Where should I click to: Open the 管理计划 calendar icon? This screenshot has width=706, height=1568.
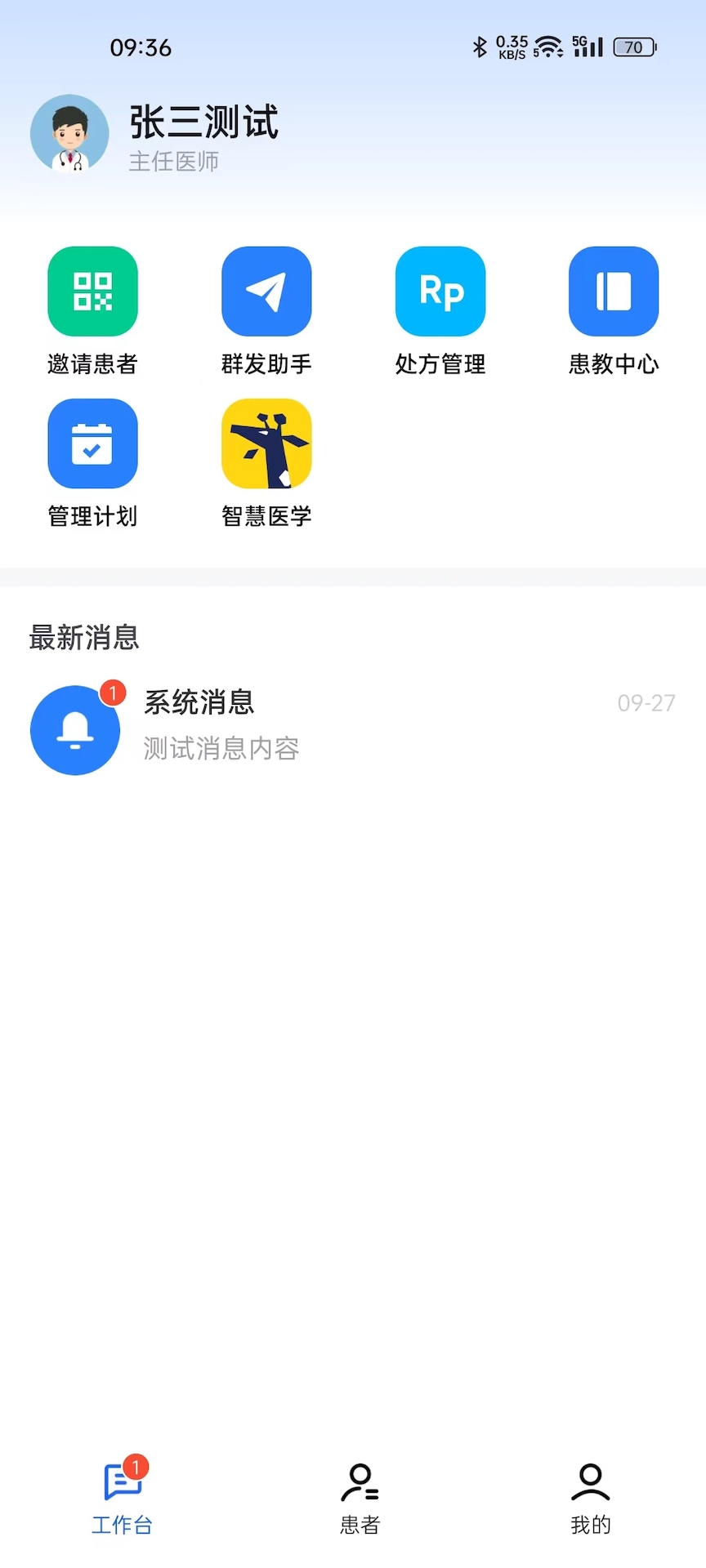92,443
